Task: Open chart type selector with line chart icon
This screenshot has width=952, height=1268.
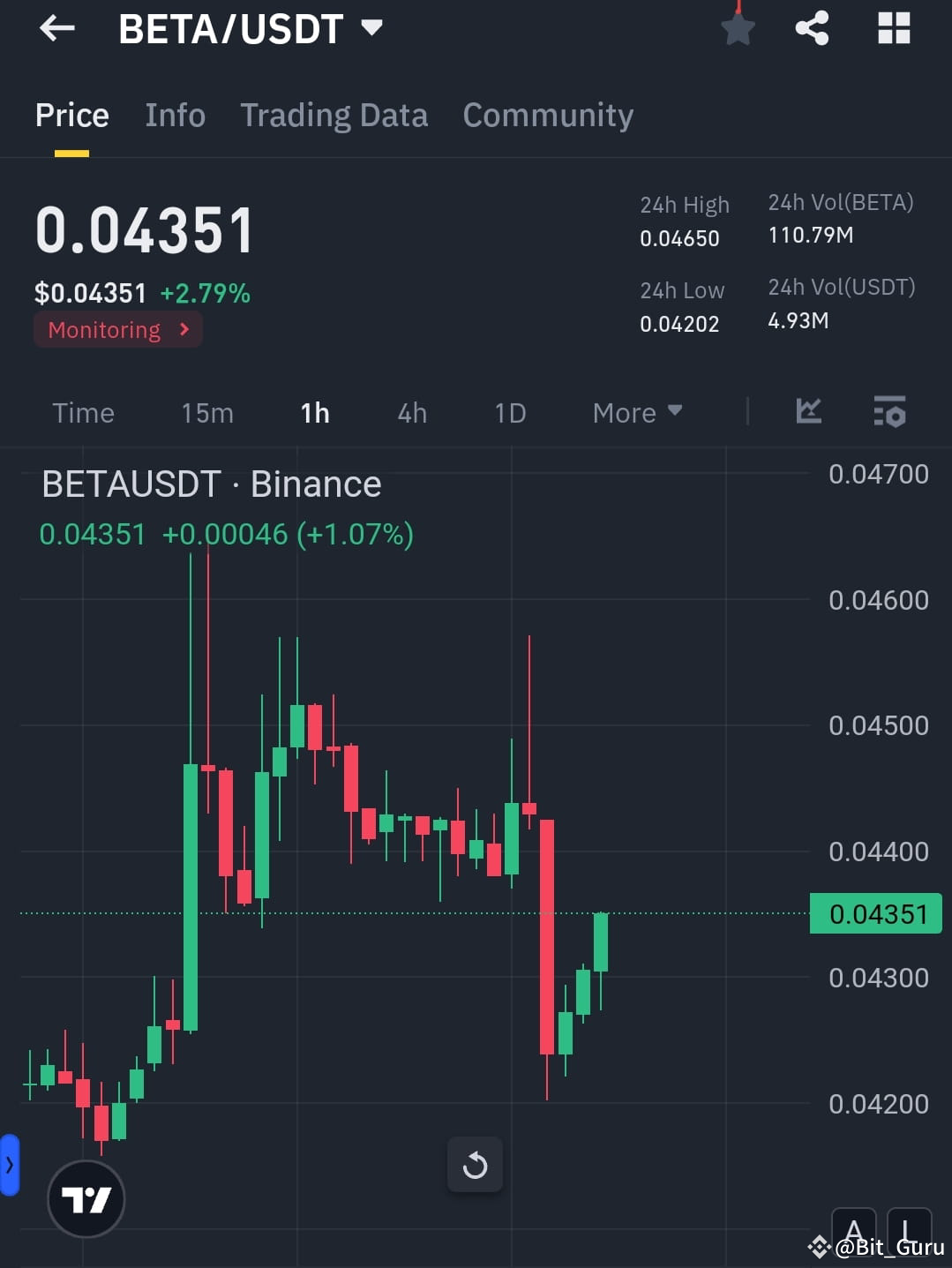Action: tap(808, 412)
